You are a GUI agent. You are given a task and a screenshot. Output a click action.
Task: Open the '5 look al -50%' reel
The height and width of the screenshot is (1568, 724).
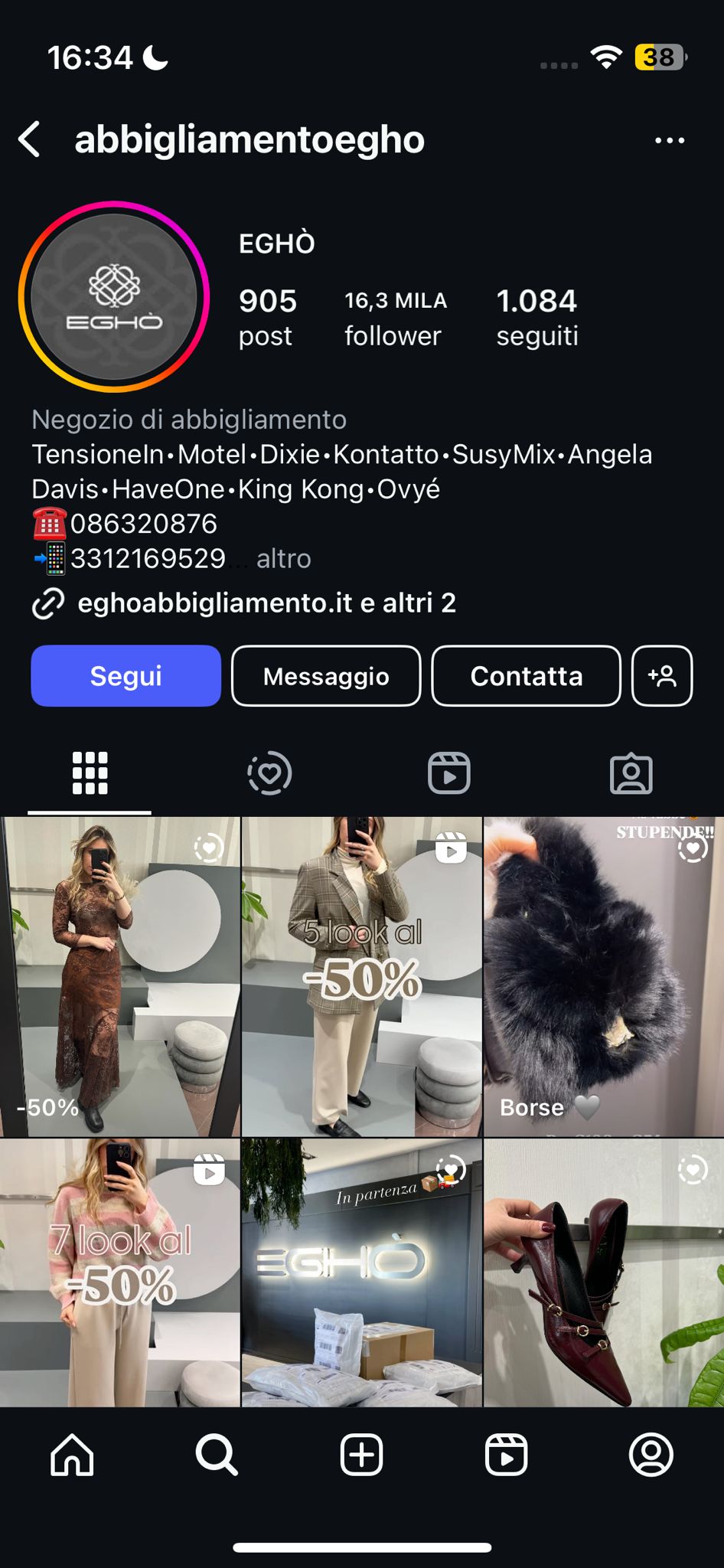click(x=361, y=976)
